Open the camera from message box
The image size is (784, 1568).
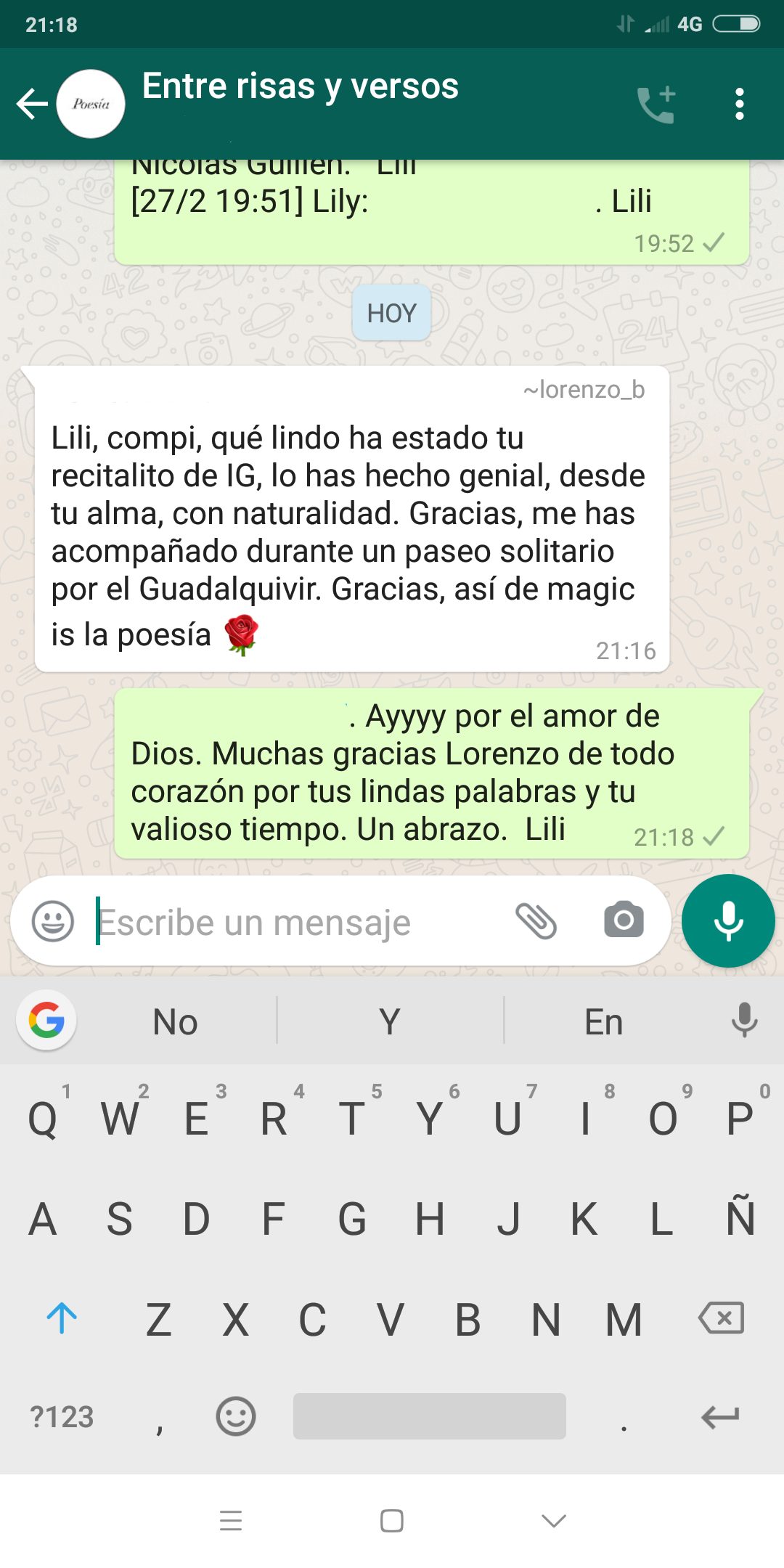click(x=624, y=920)
